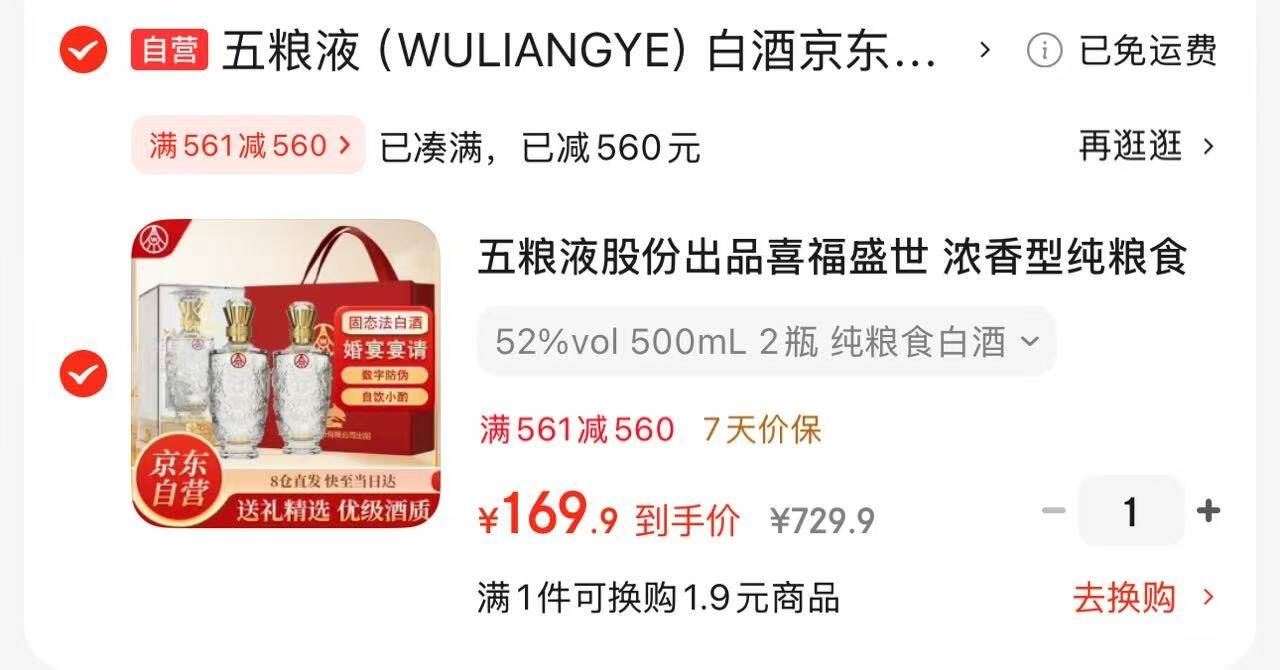The height and width of the screenshot is (670, 1280).
Task: Decrease quantity with the minus button
Action: (1053, 512)
